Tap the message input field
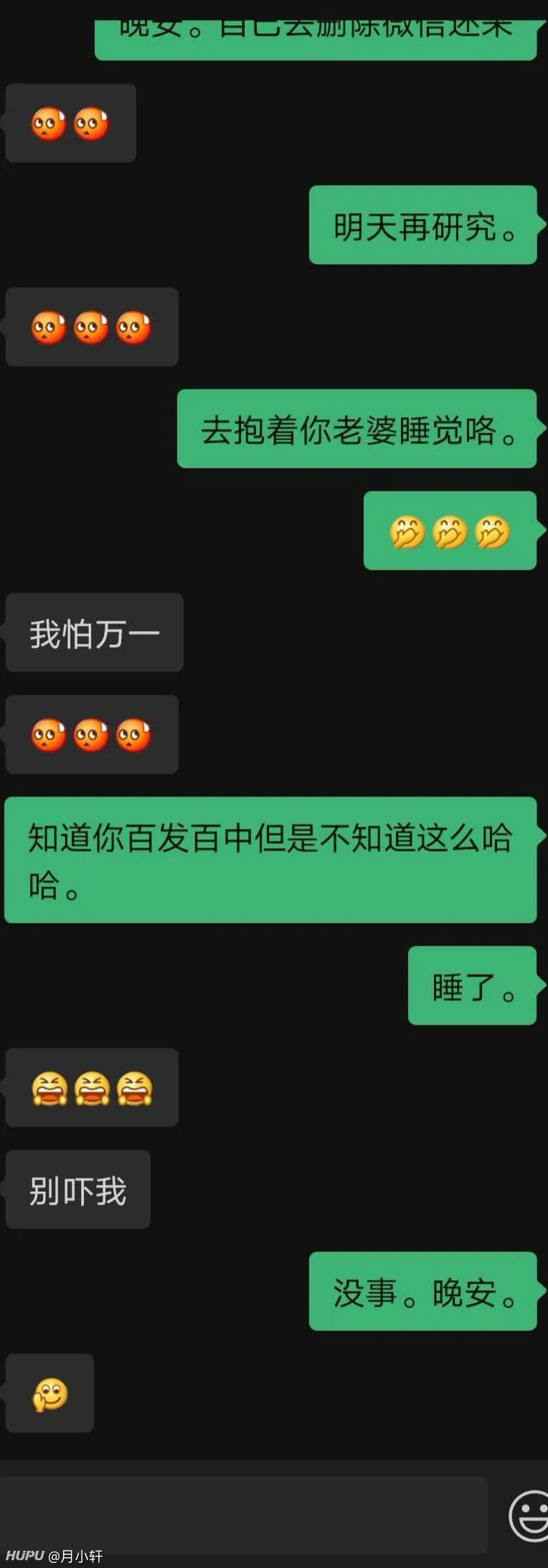548x1568 pixels. click(x=244, y=1514)
